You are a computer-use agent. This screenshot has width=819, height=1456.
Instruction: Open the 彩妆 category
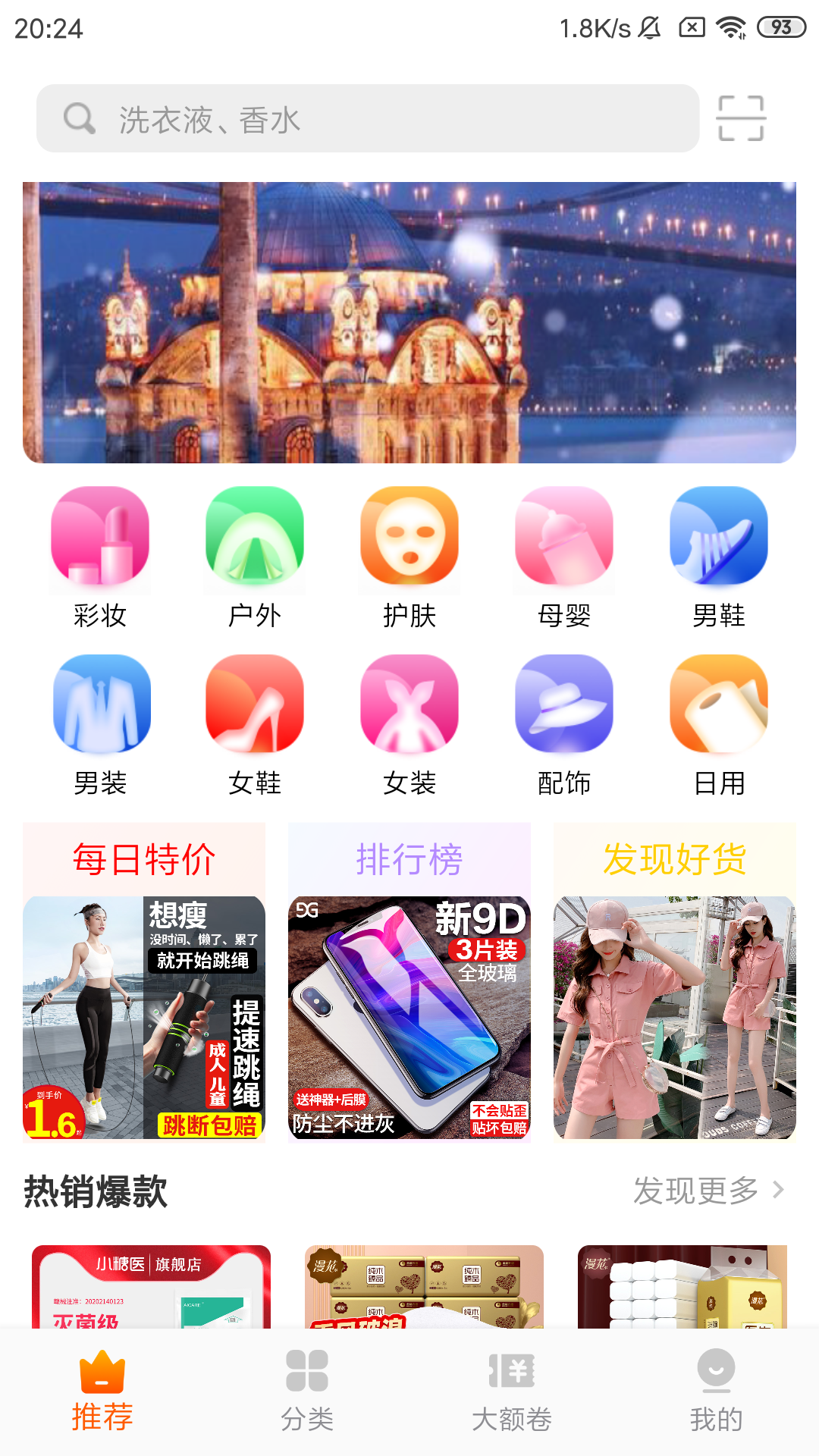pos(100,557)
